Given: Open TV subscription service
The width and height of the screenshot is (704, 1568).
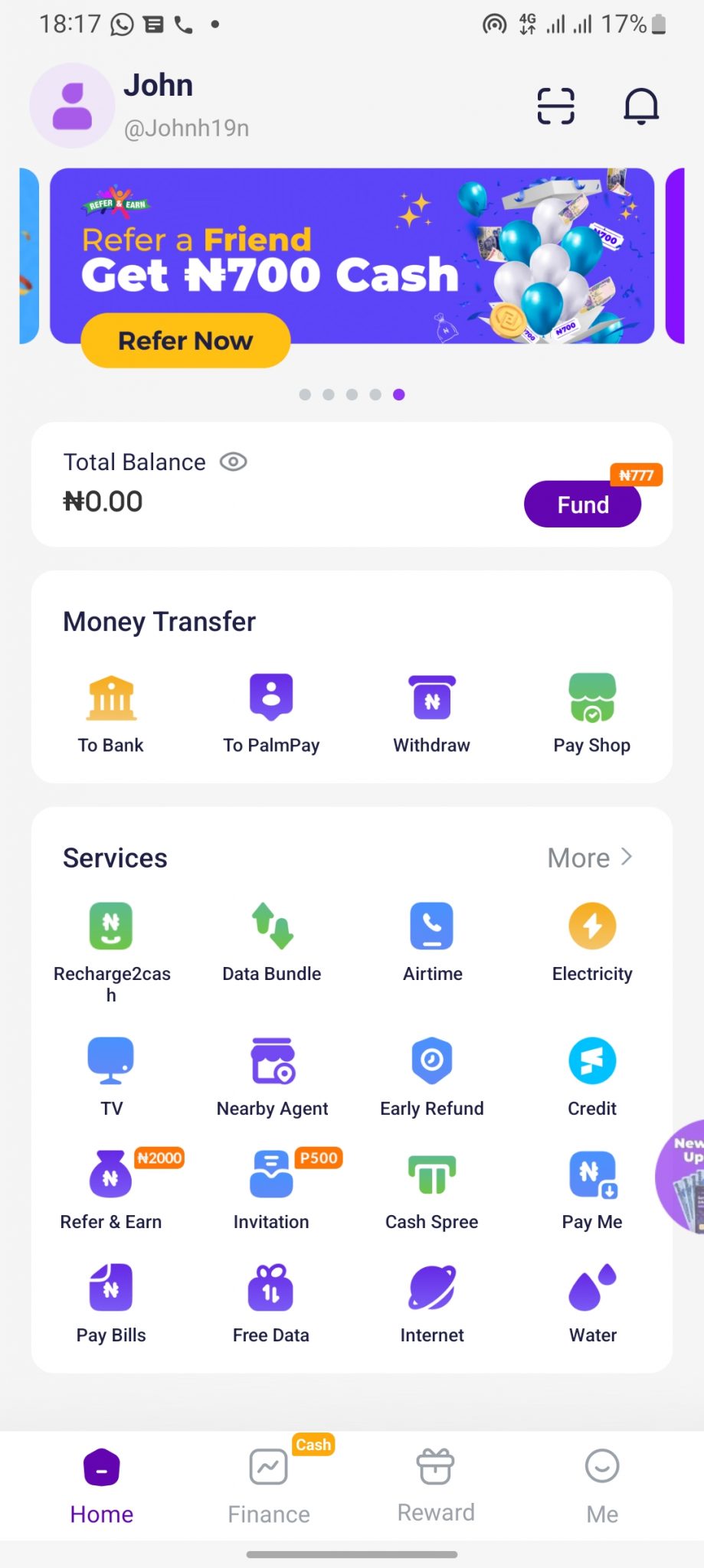Looking at the screenshot, I should [x=111, y=1074].
